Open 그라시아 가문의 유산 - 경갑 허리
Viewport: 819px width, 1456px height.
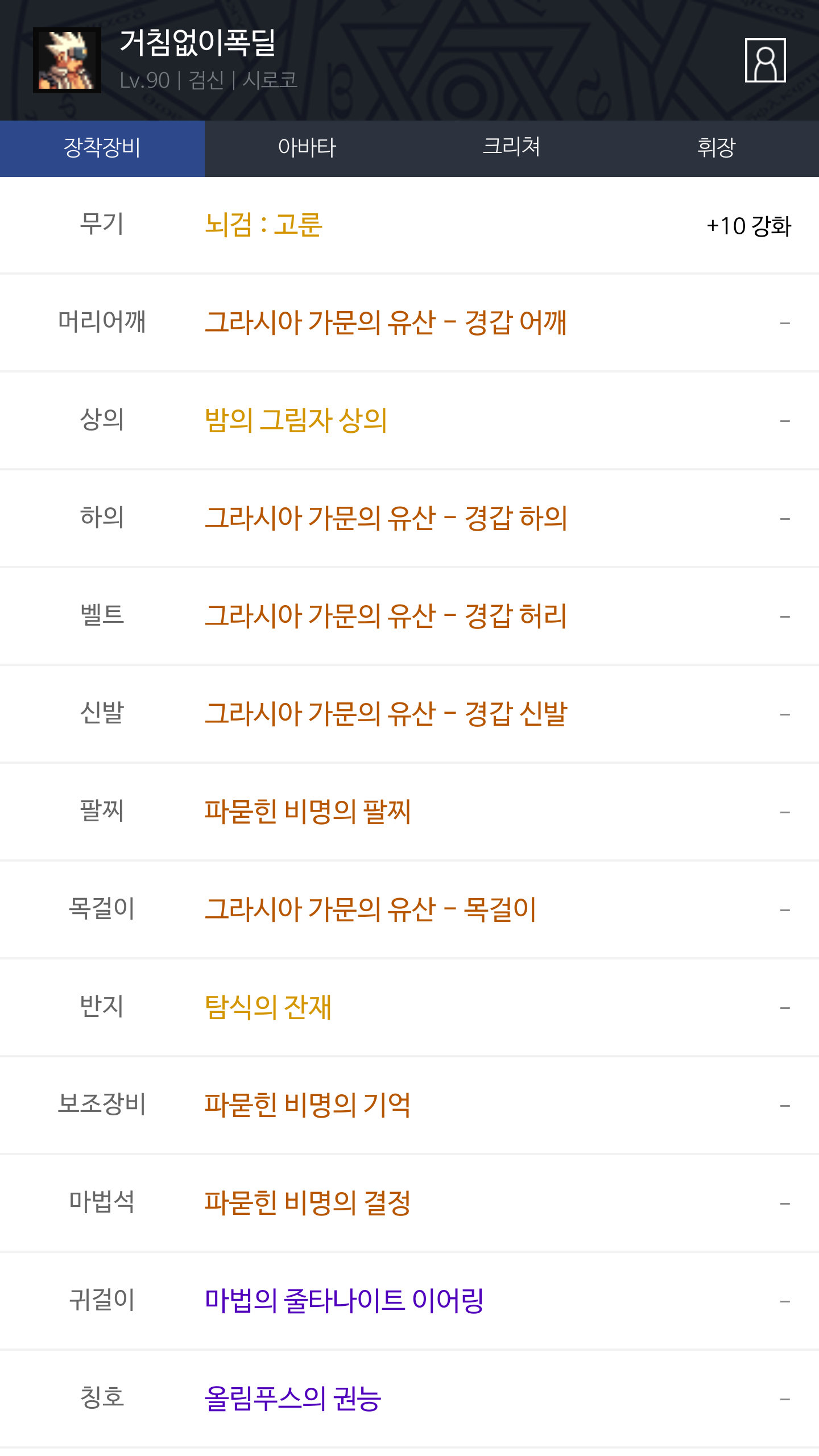tap(386, 616)
